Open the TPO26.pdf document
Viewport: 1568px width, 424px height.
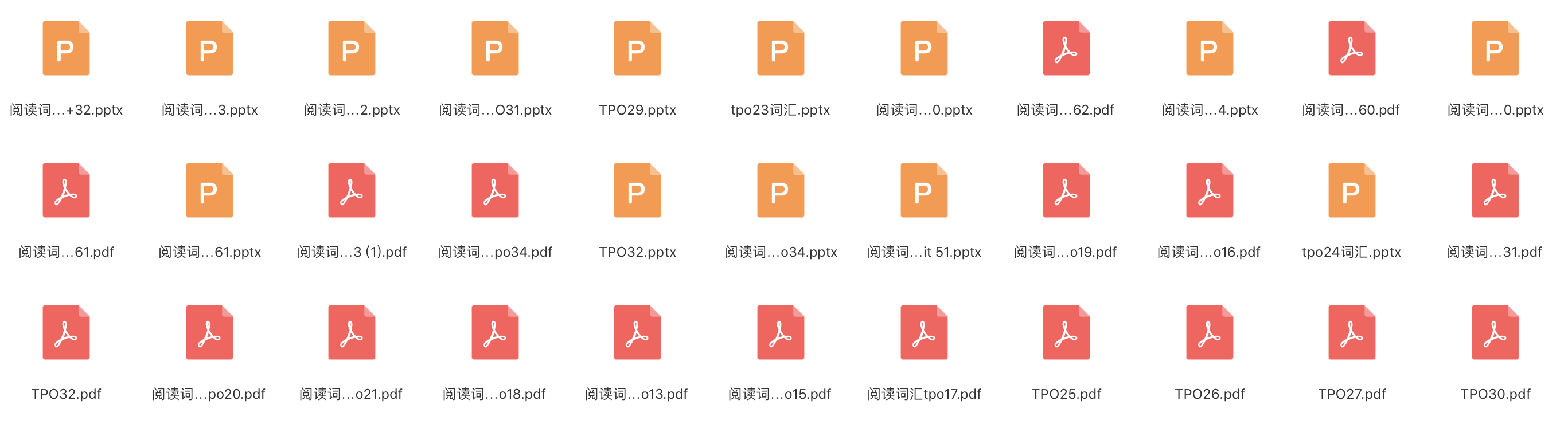tap(1209, 333)
